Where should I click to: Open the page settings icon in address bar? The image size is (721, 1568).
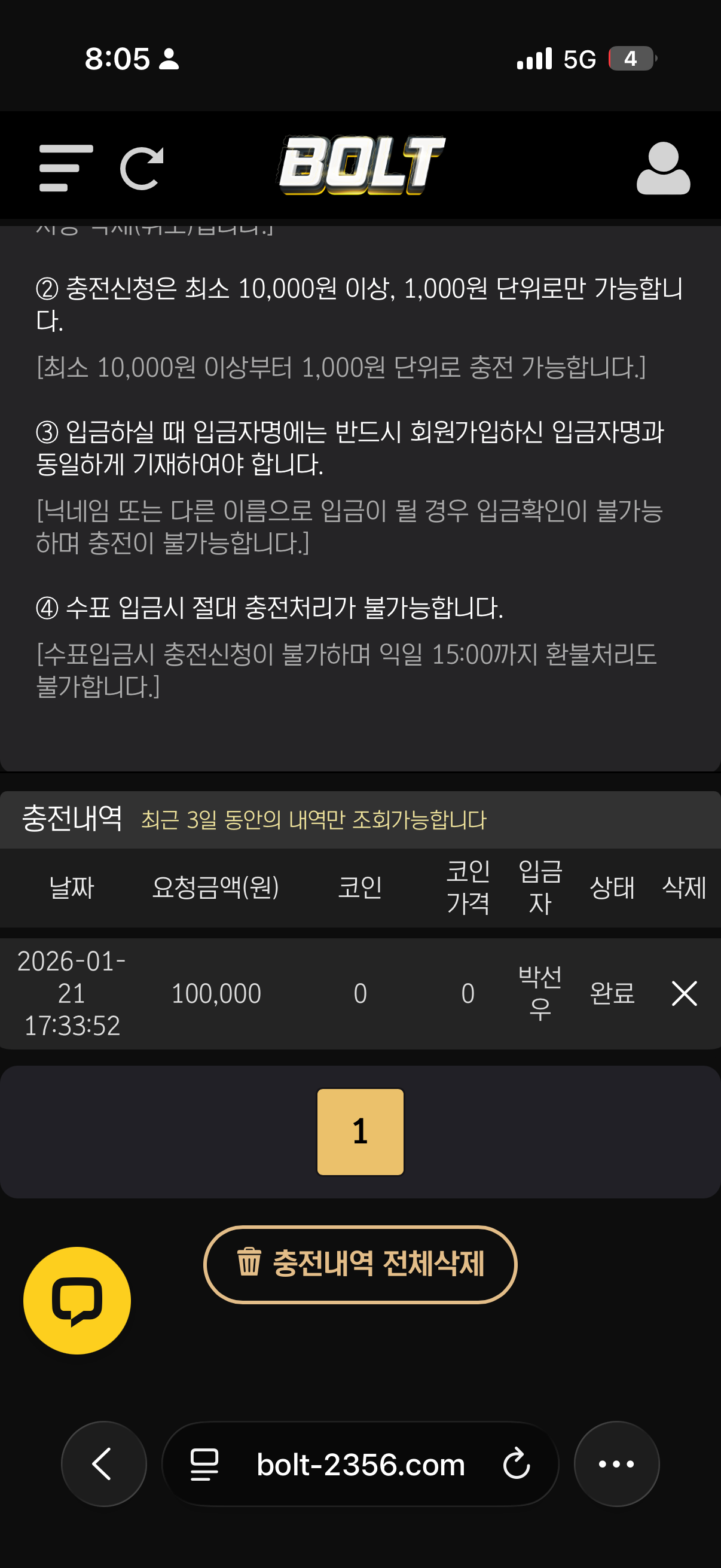click(x=204, y=1463)
